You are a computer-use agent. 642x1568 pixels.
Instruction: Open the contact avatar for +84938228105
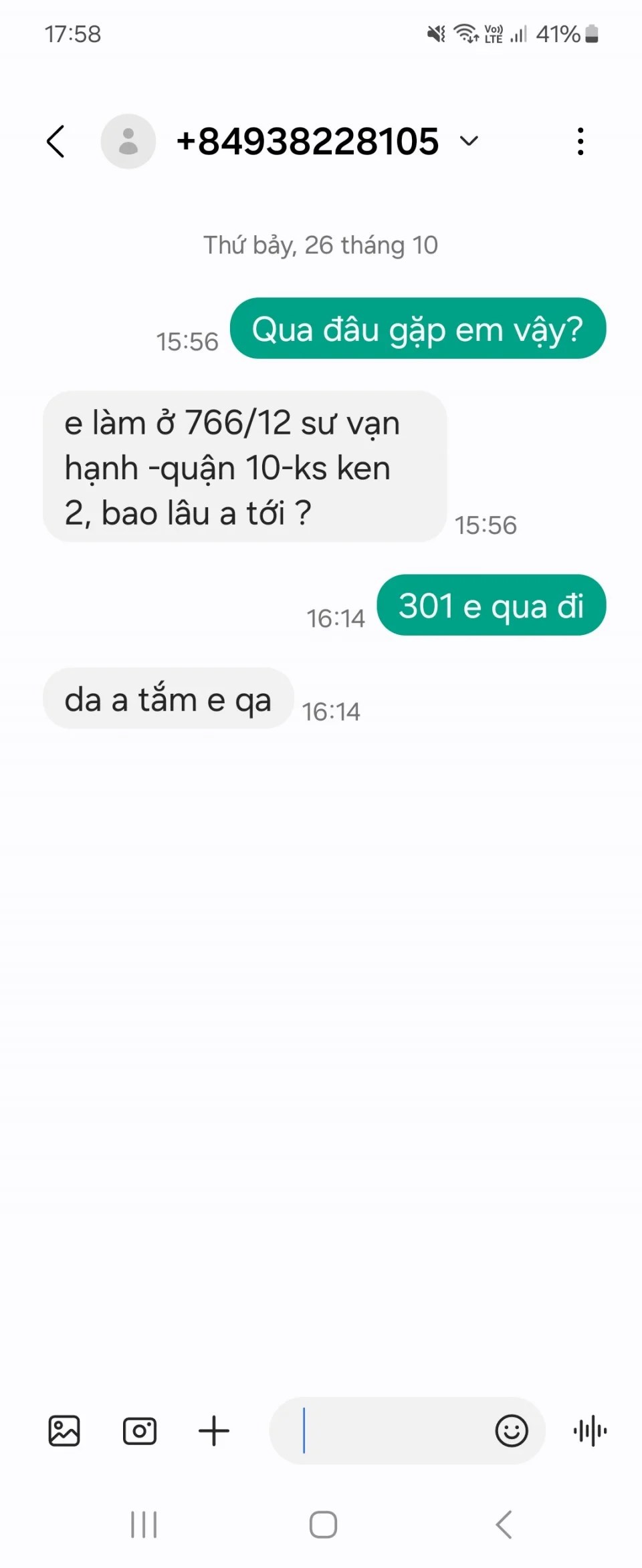click(128, 142)
